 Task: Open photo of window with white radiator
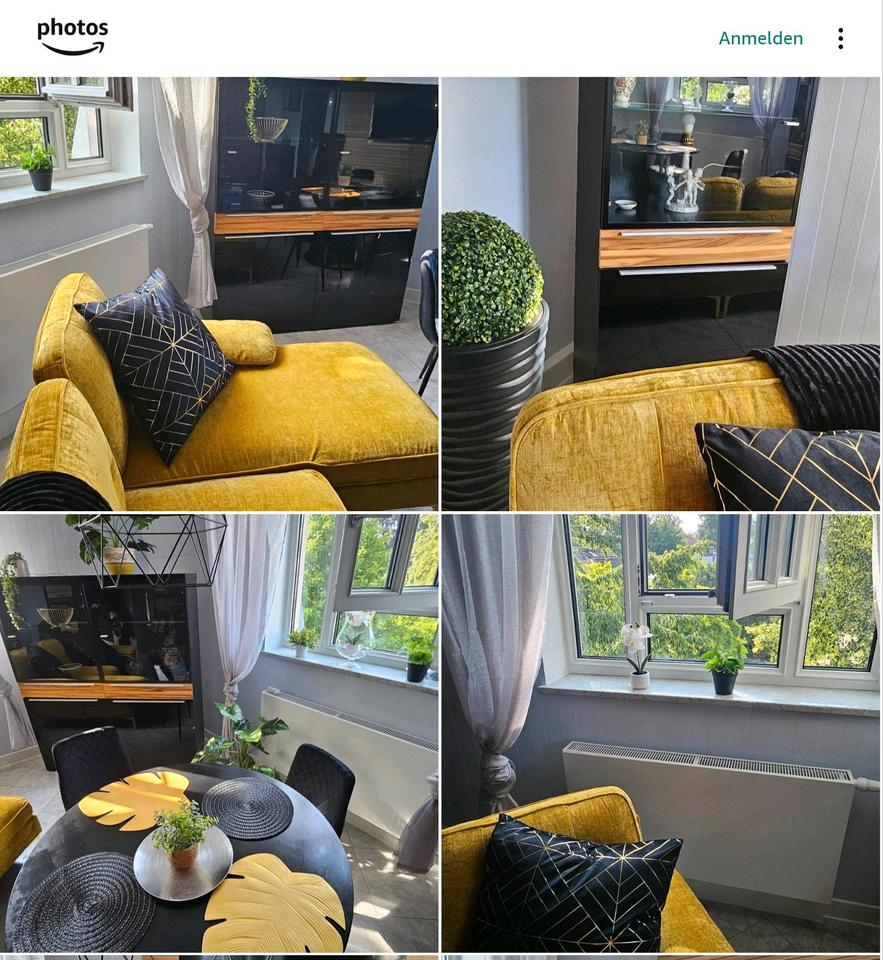click(661, 732)
